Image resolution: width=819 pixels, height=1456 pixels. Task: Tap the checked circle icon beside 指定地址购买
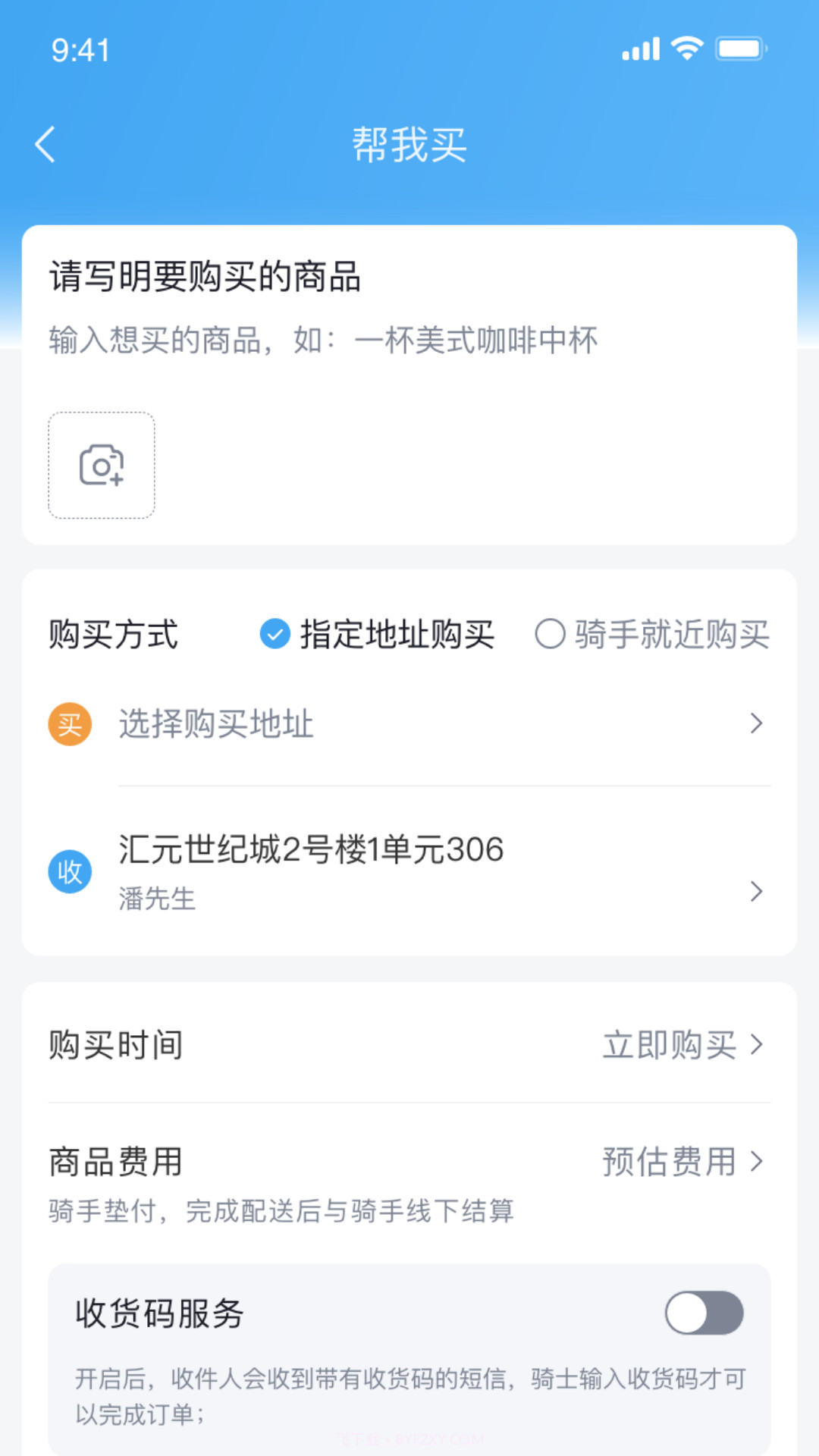[x=275, y=635]
